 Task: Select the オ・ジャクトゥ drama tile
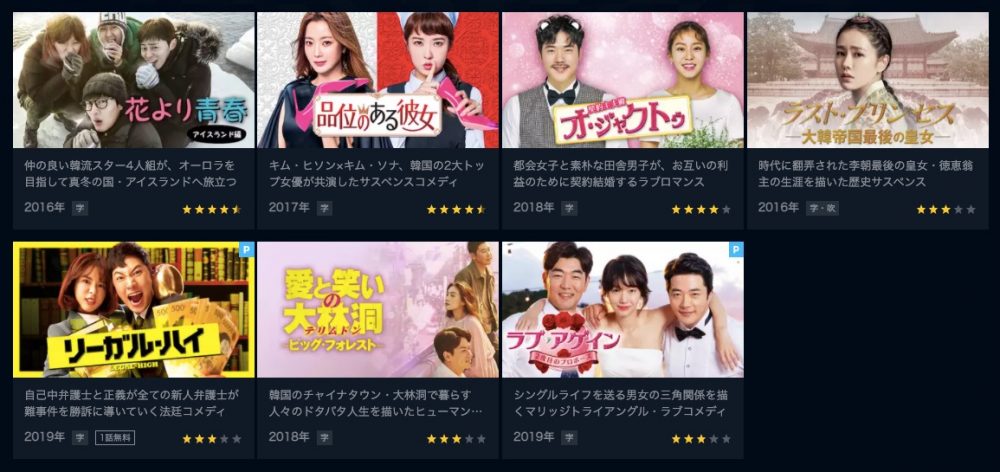(622, 81)
